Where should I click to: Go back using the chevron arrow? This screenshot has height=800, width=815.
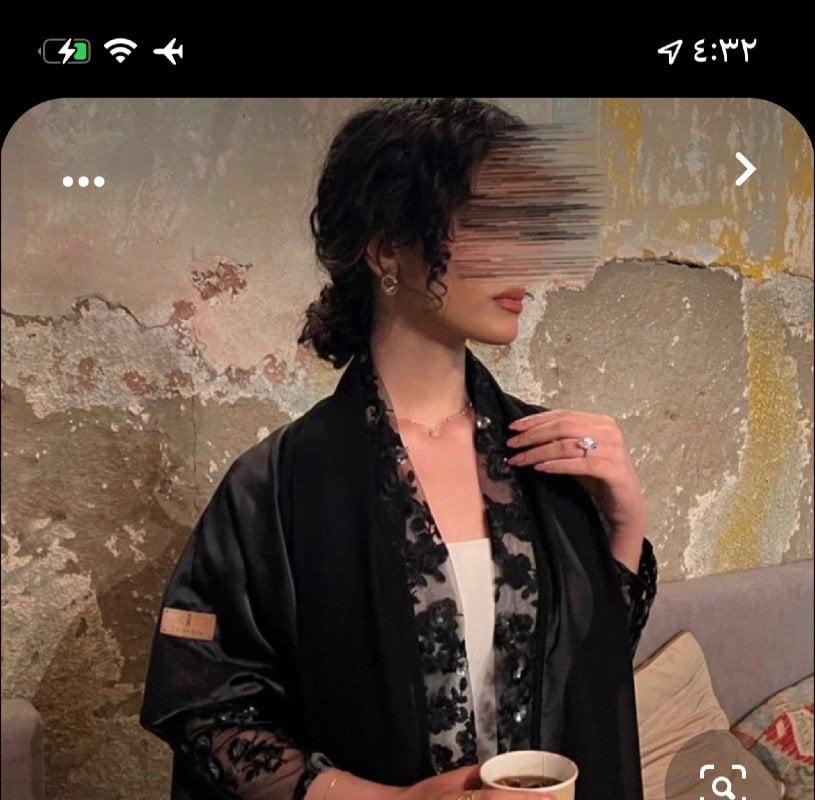click(745, 170)
